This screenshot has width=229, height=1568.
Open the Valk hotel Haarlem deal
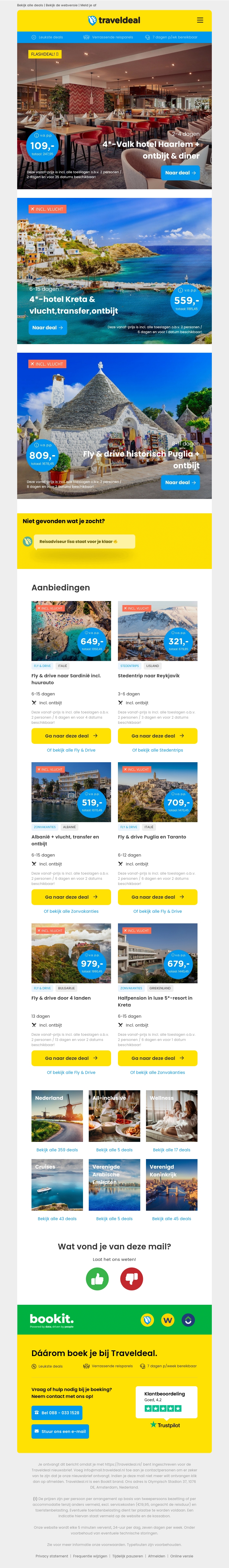tap(180, 173)
